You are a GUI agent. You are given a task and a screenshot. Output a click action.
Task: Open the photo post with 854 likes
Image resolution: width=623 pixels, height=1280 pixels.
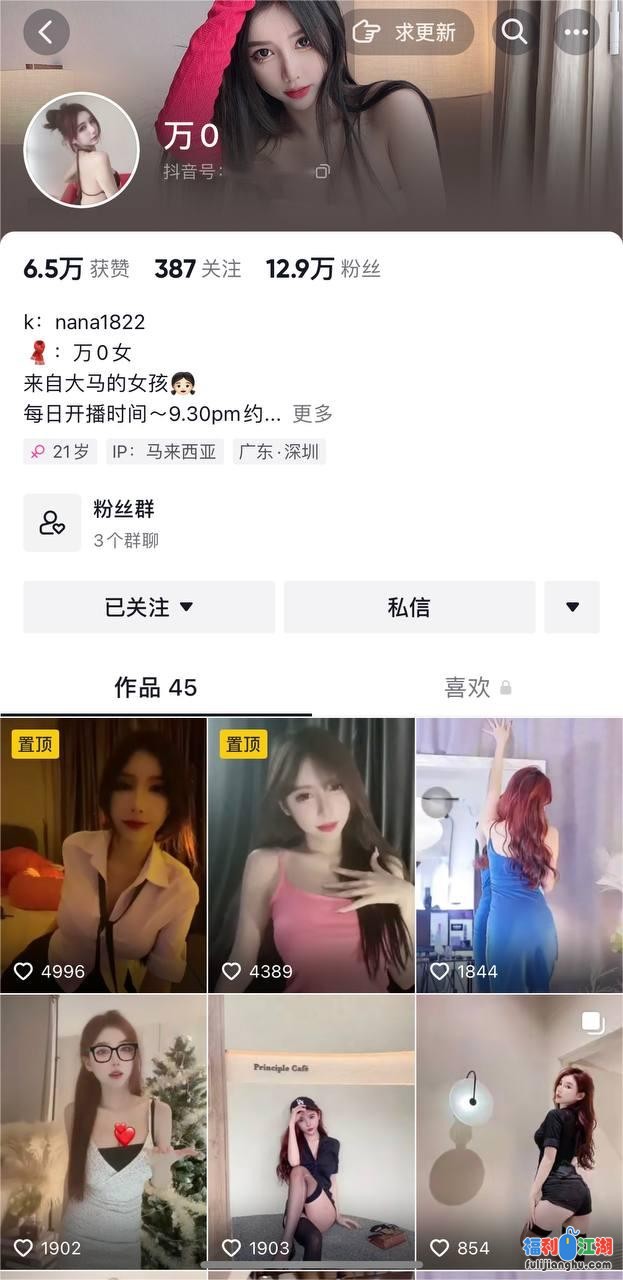pyautogui.click(x=519, y=1130)
